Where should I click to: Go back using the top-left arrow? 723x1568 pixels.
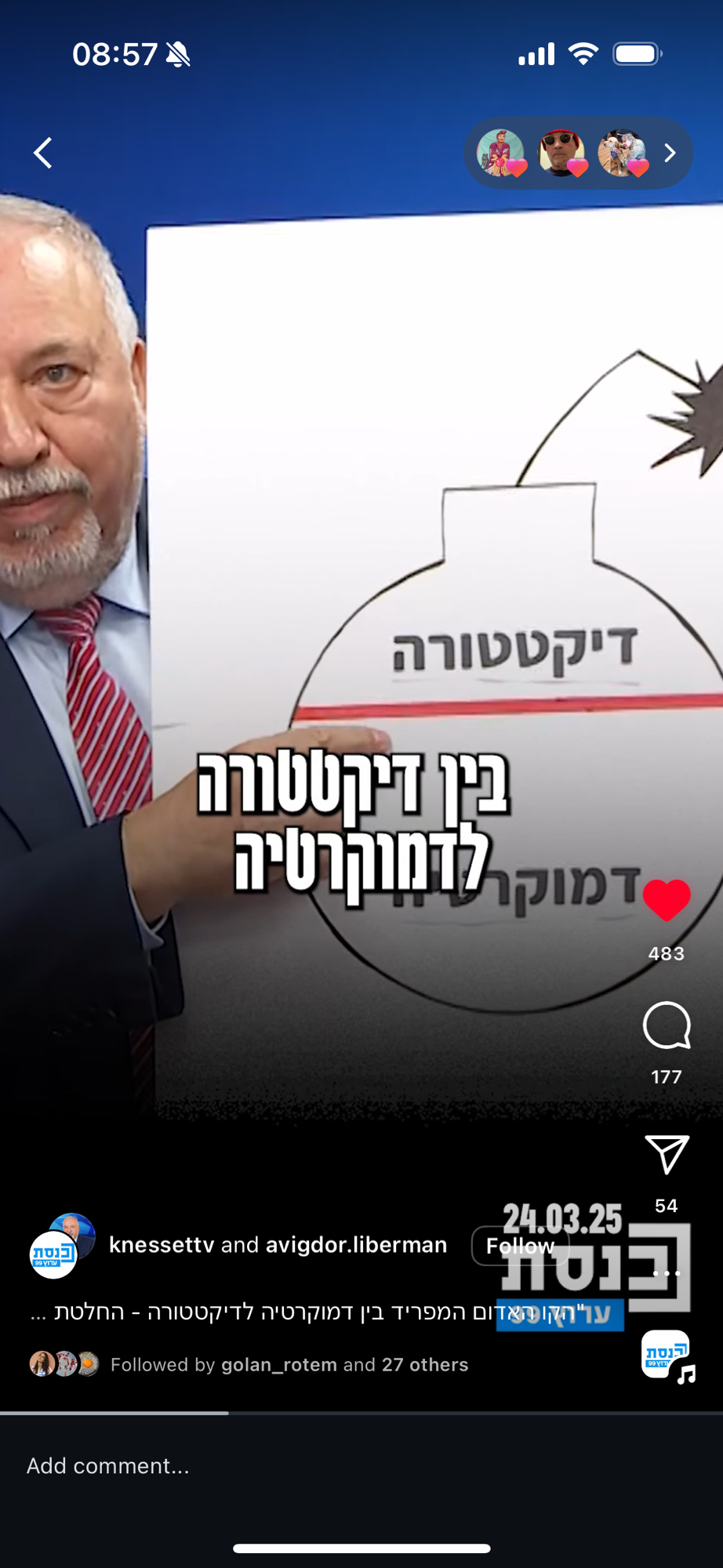click(43, 153)
